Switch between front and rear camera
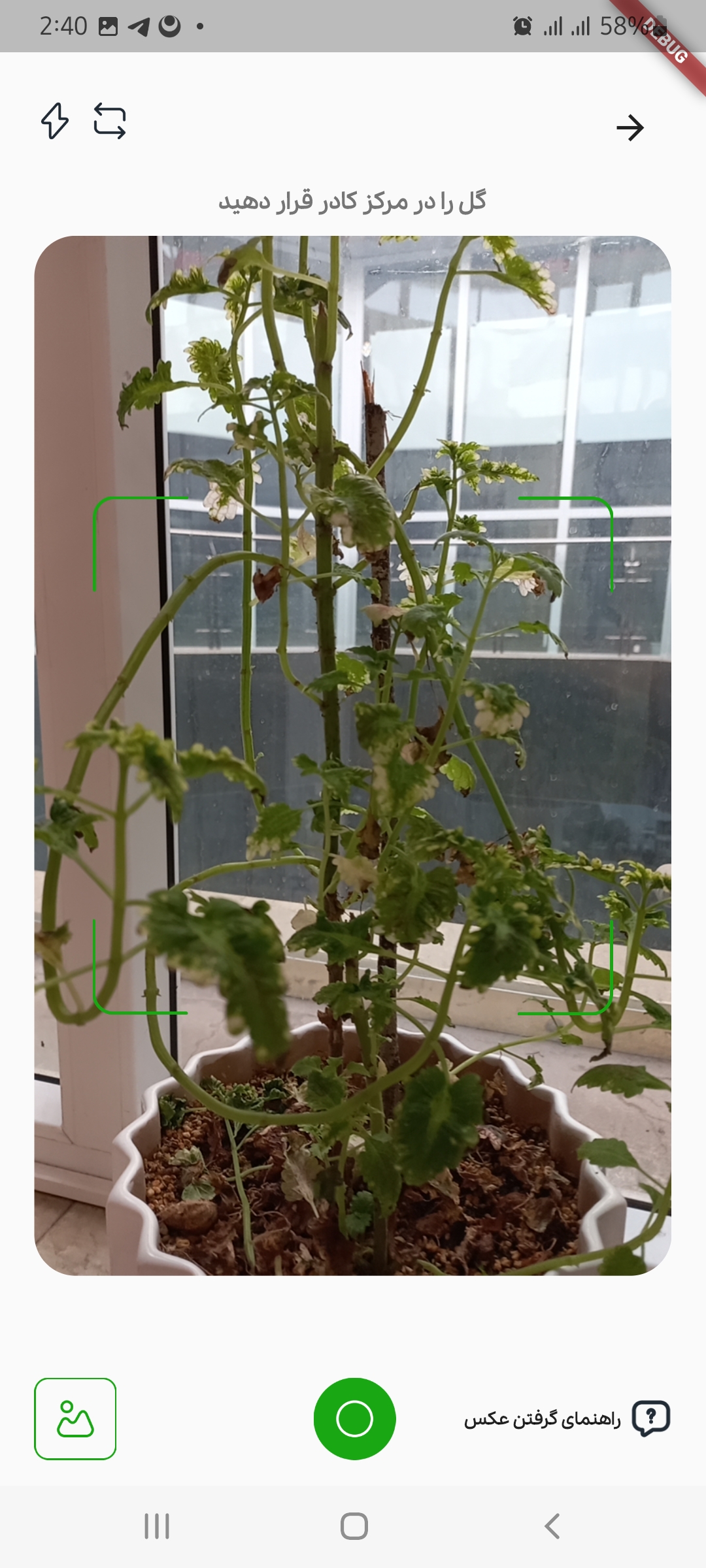The image size is (706, 1568). [x=110, y=121]
